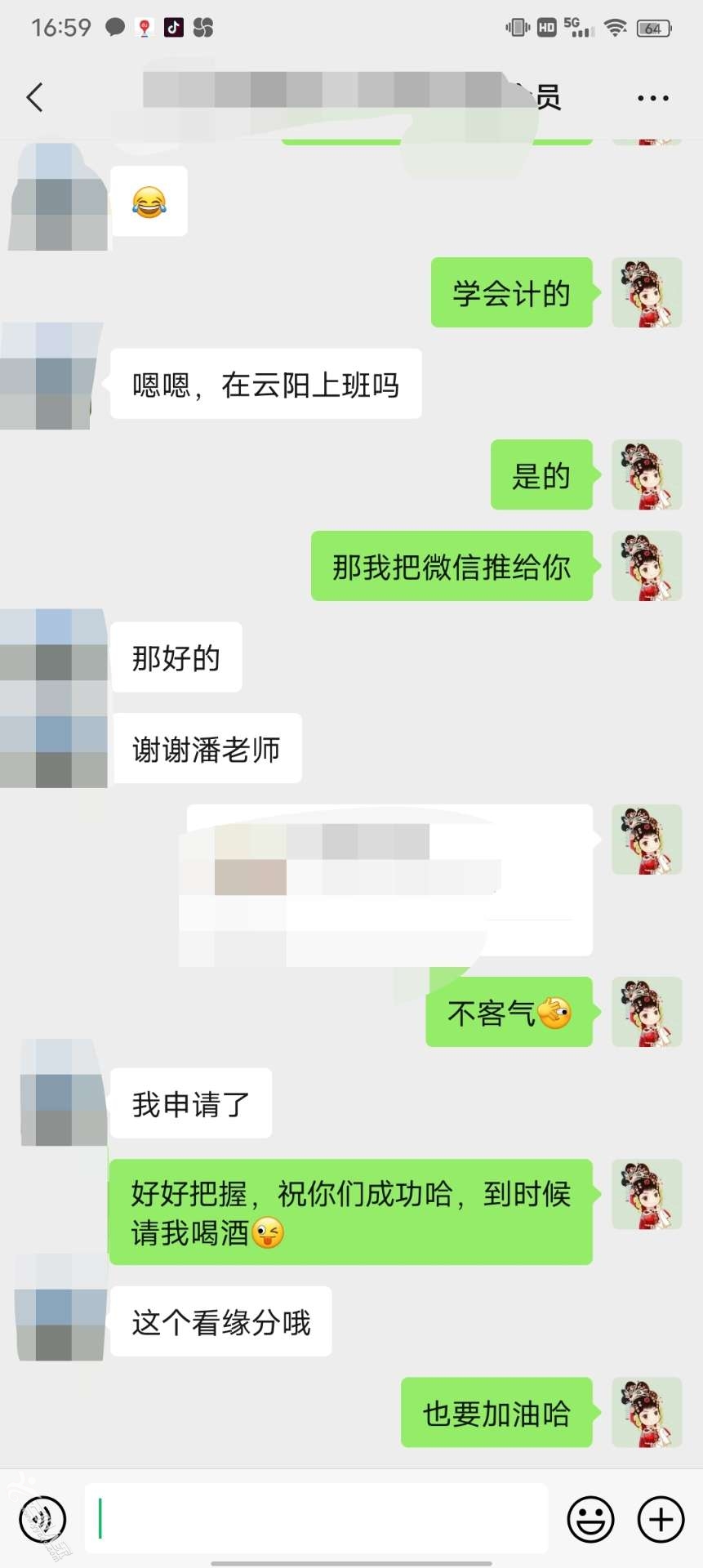Open the emoji picker
The height and width of the screenshot is (1568, 703).
coord(590,1520)
